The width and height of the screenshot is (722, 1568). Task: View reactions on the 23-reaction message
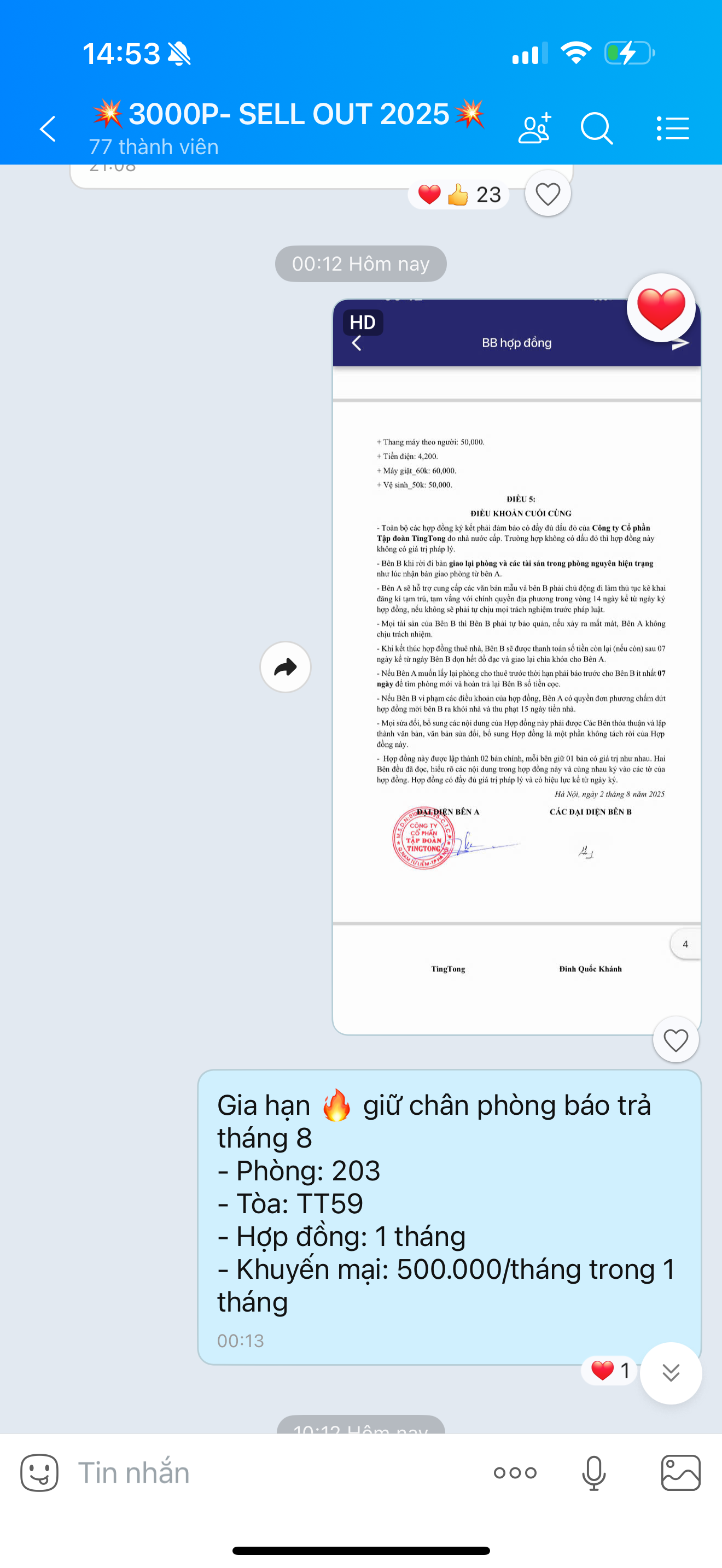point(458,195)
